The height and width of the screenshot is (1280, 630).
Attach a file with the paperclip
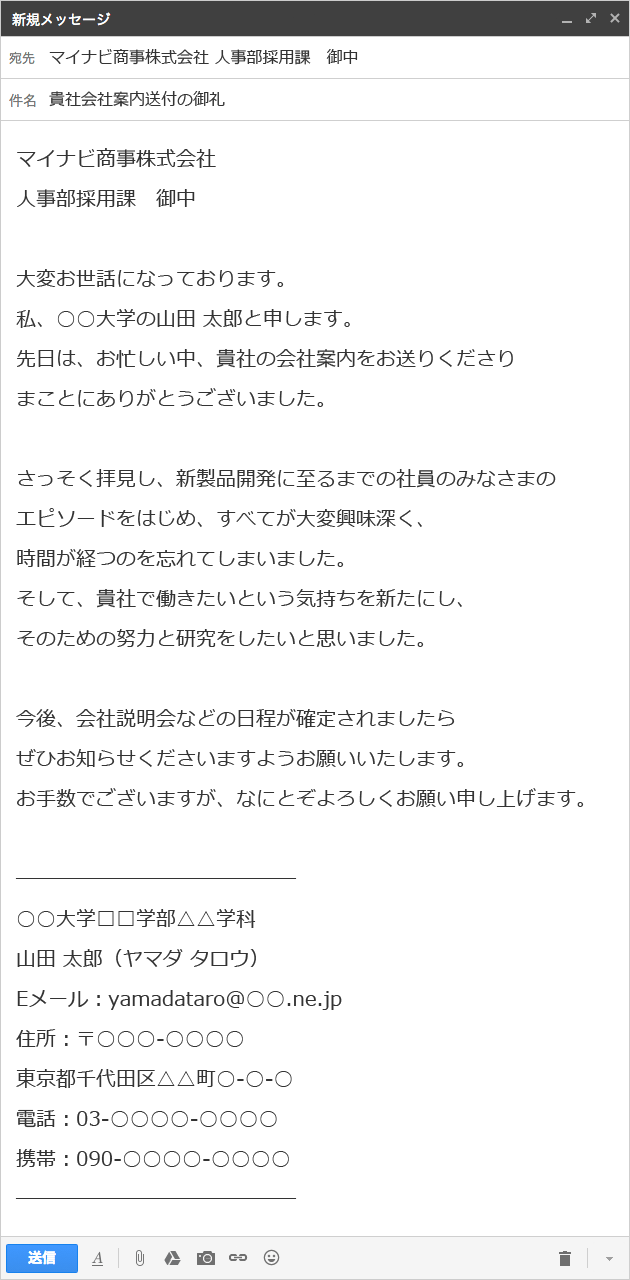coord(140,1258)
